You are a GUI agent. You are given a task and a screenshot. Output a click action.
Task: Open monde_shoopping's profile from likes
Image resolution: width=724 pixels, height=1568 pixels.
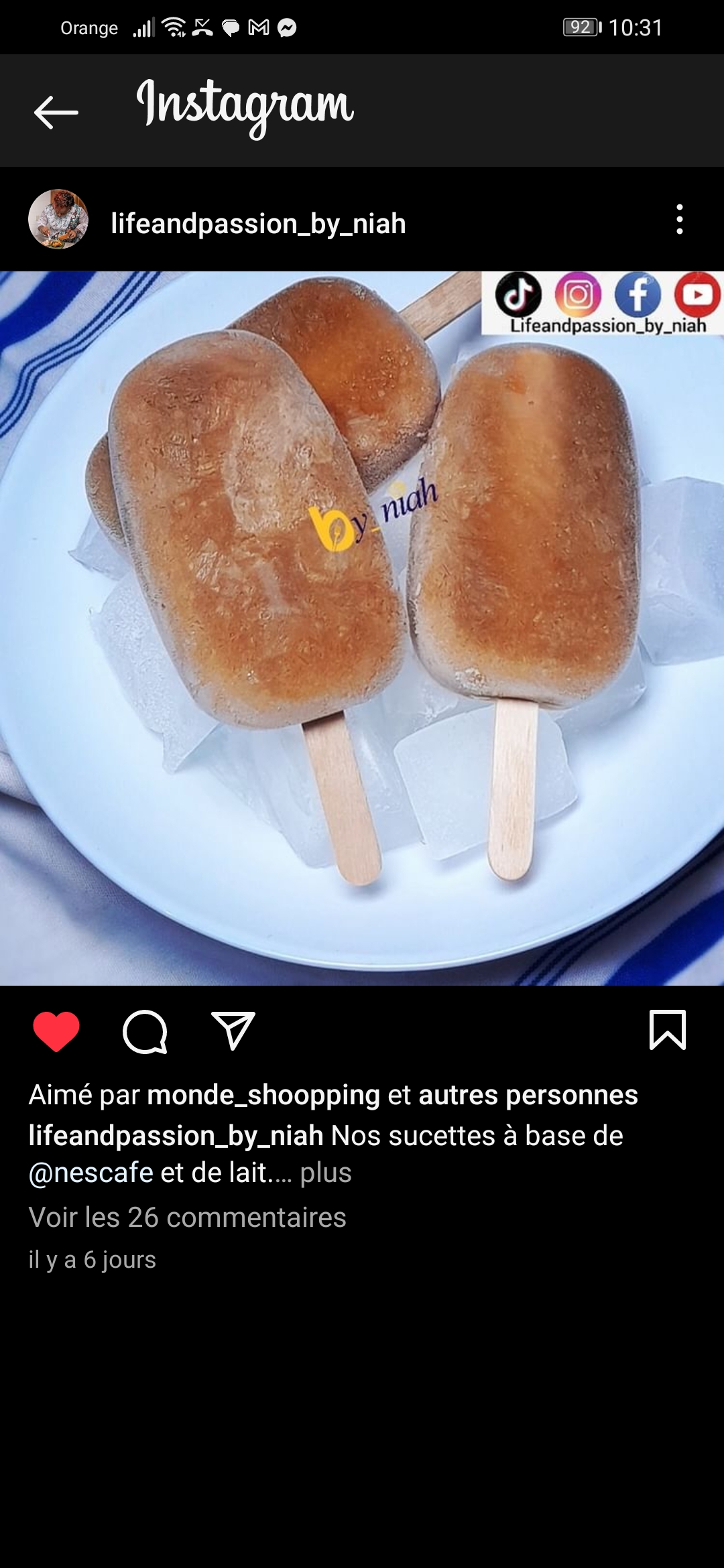point(263,1095)
